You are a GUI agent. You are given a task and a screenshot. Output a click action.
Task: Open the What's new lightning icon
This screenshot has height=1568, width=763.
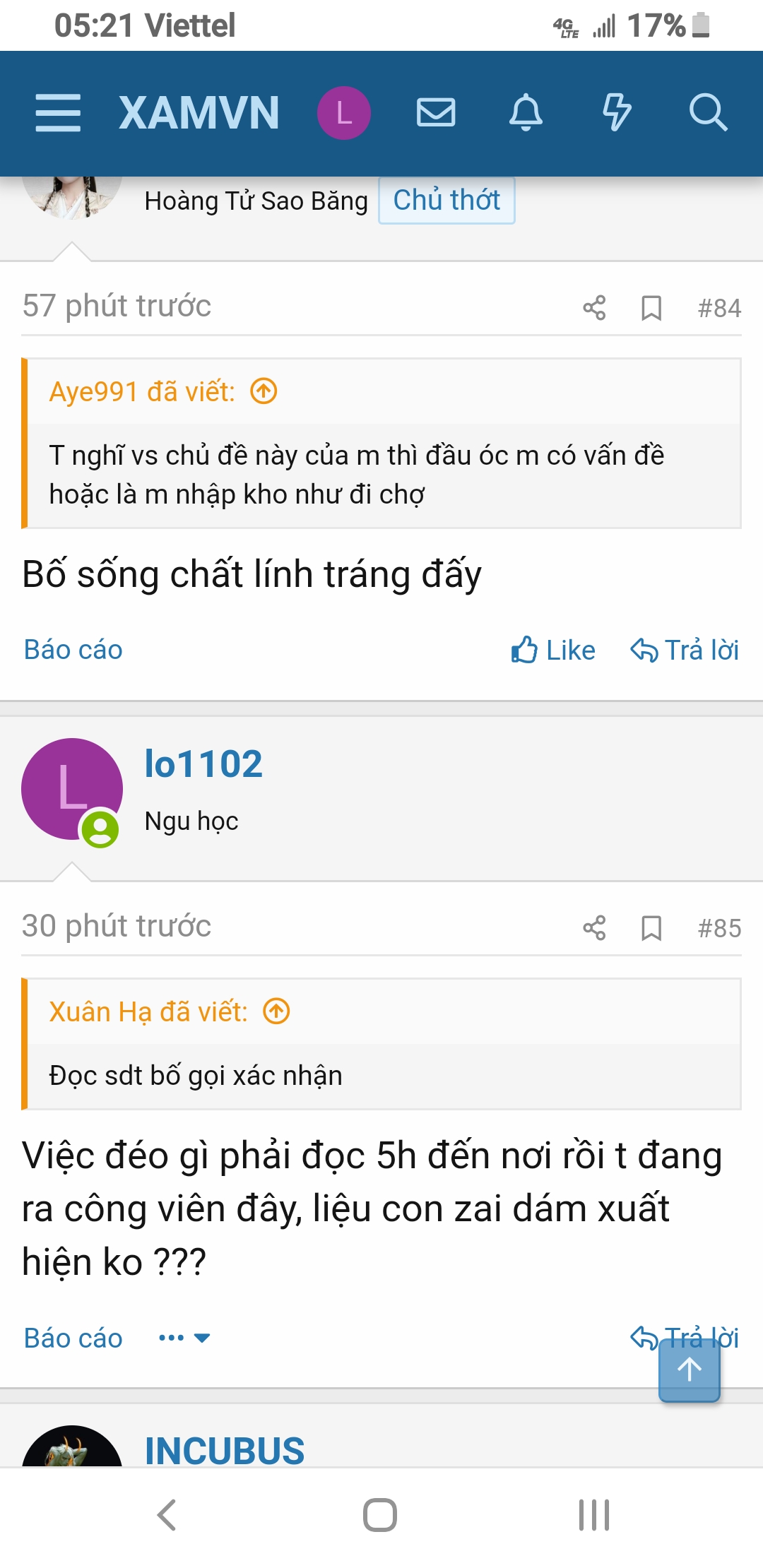[x=616, y=113]
